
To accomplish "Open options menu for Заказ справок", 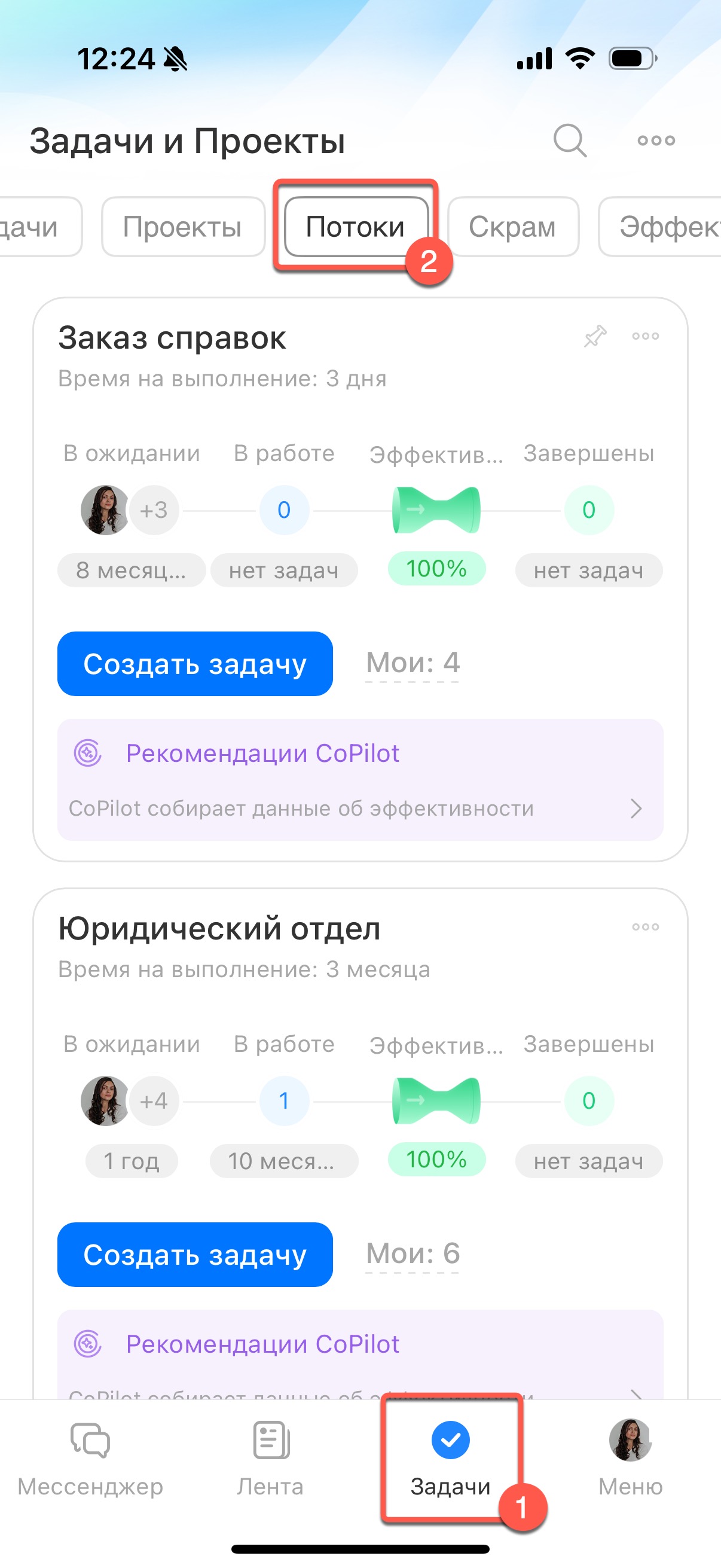I will click(645, 336).
